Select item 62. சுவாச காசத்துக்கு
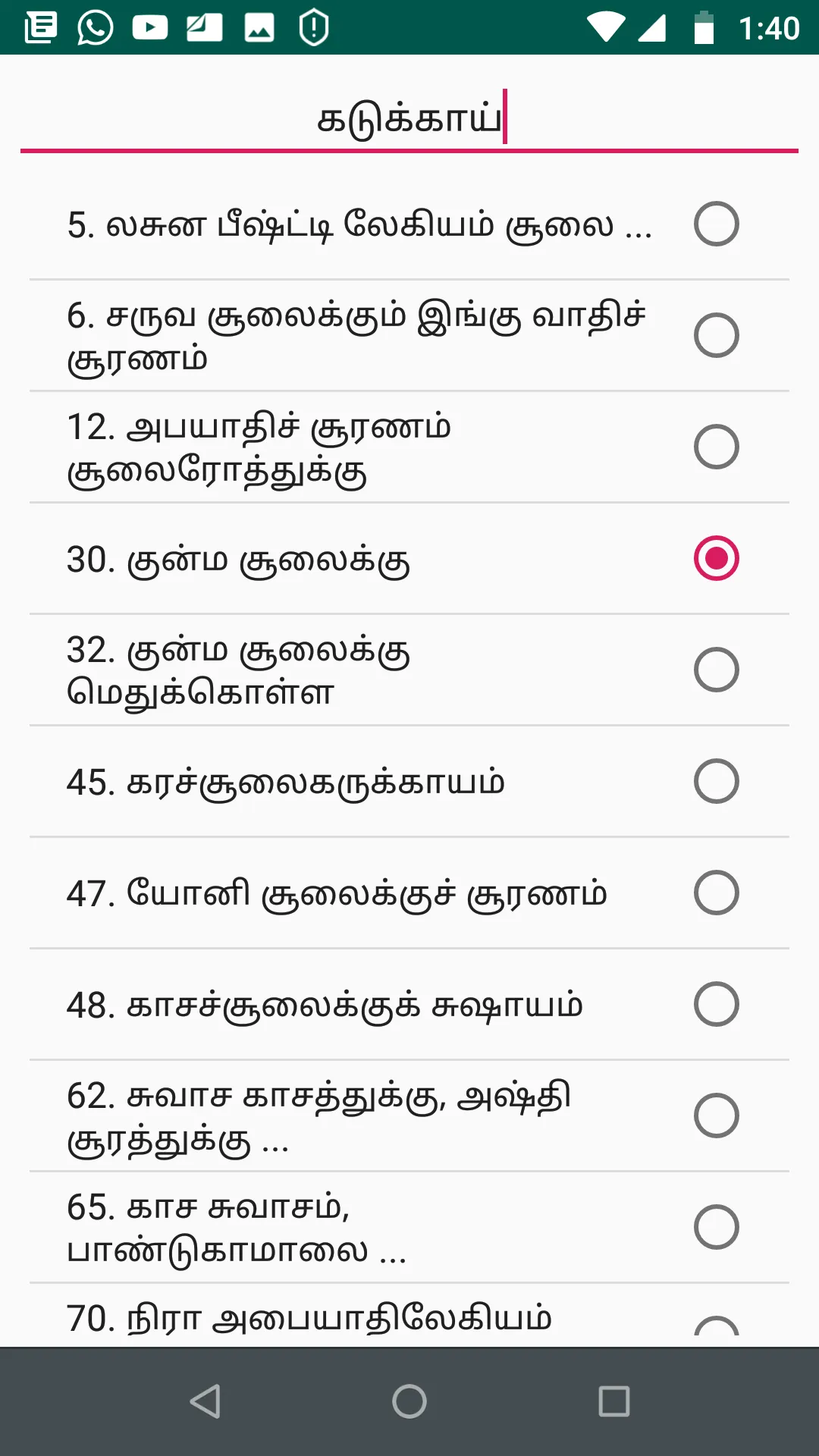Image resolution: width=819 pixels, height=1456 pixels. coord(409,1116)
